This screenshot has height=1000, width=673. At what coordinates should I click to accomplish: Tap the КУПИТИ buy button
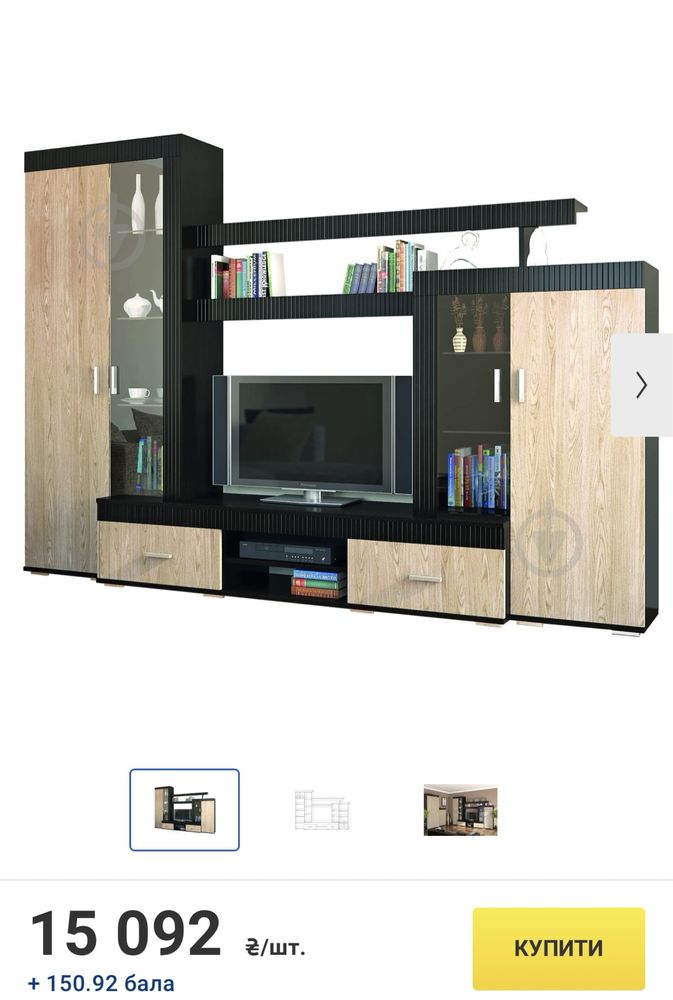click(x=558, y=947)
